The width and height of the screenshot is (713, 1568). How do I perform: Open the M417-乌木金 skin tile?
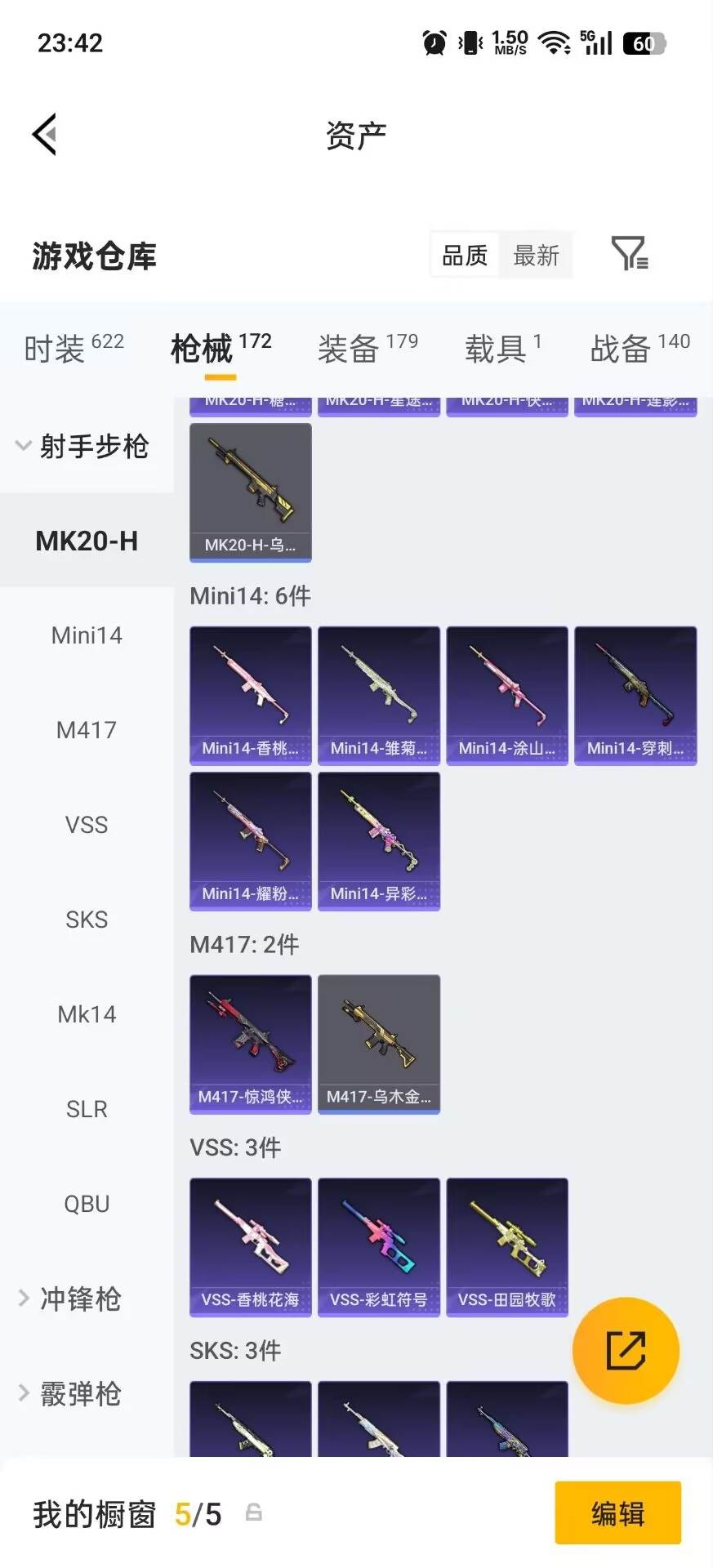coord(379,1045)
